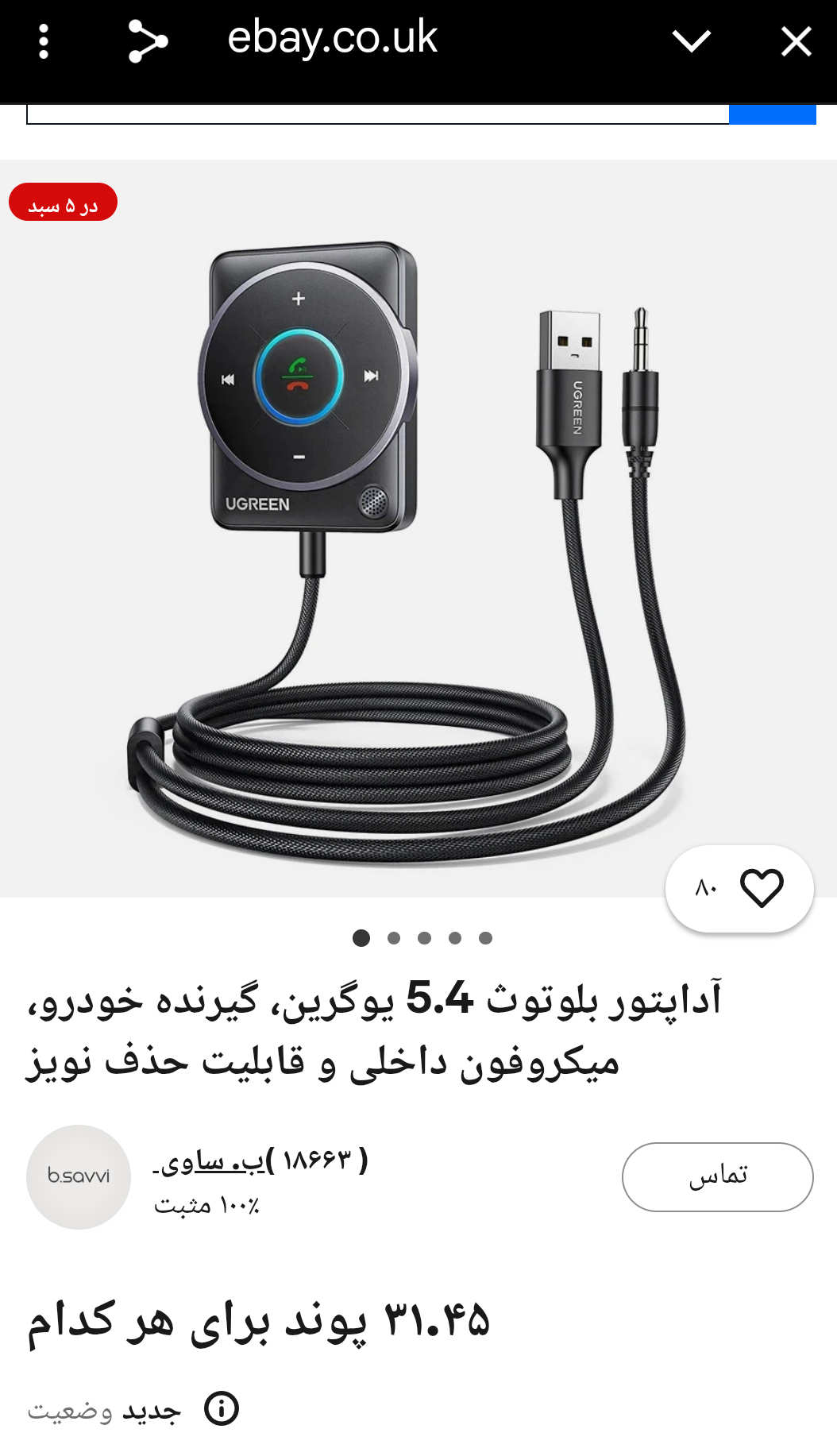Image resolution: width=837 pixels, height=1456 pixels.
Task: Tap the image carousel page dots
Action: (x=422, y=938)
